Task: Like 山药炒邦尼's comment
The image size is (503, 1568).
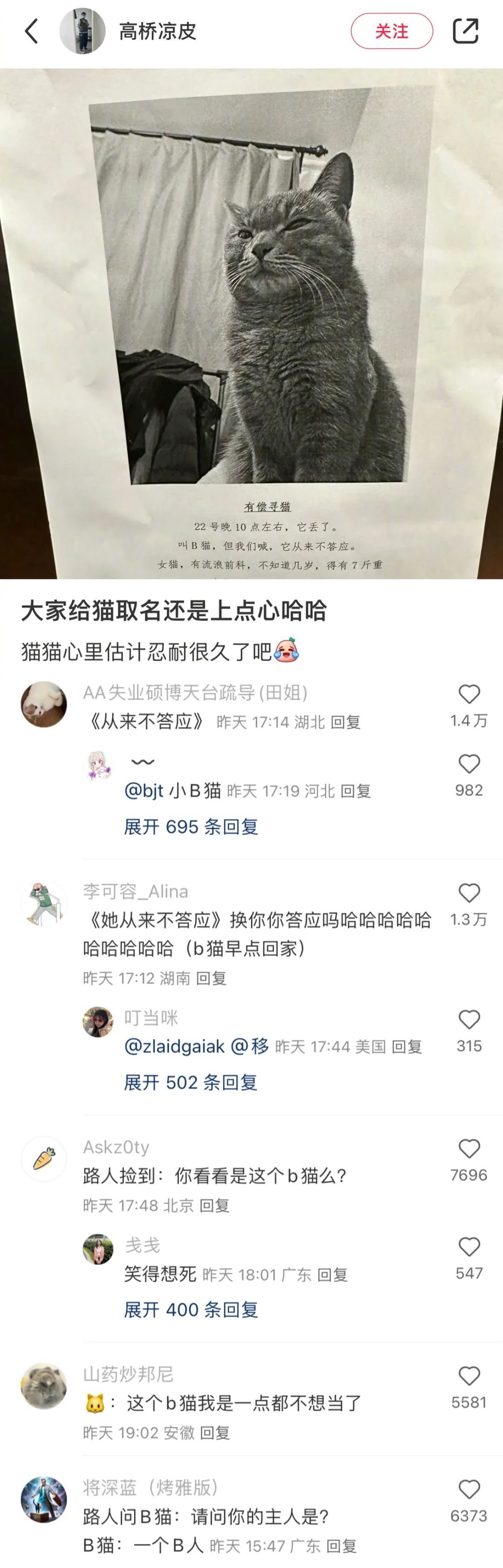Action: tap(469, 1376)
